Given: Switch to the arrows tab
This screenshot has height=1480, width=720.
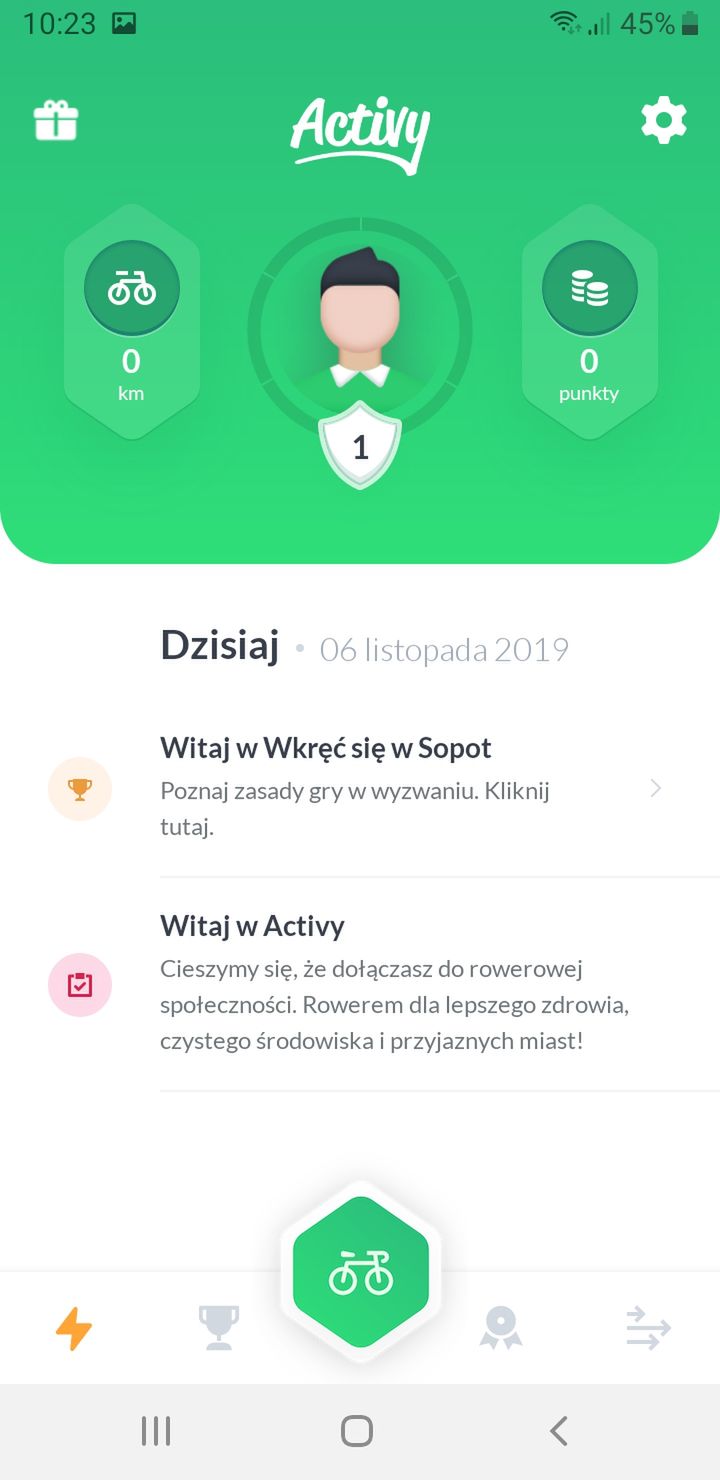Looking at the screenshot, I should [648, 1329].
